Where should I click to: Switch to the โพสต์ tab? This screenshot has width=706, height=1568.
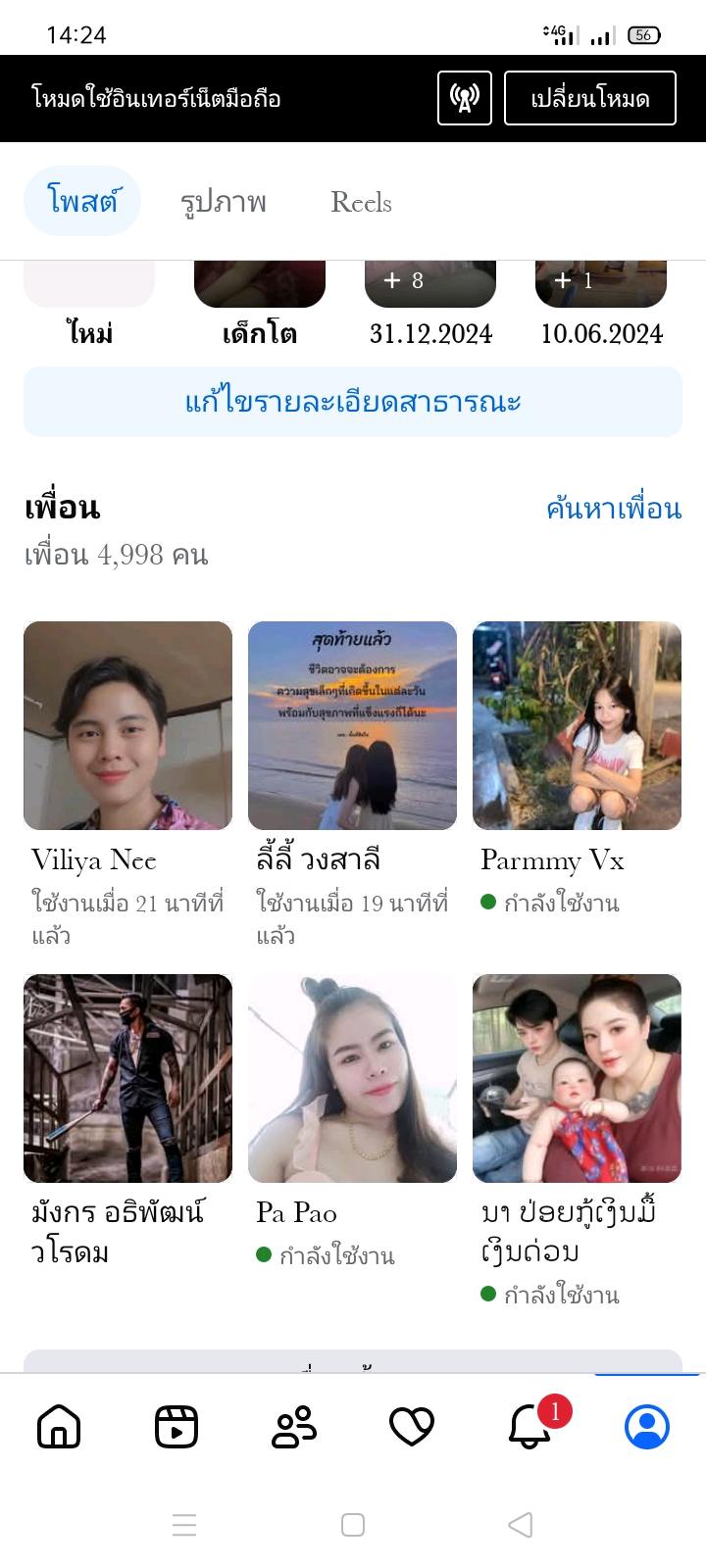tap(82, 202)
